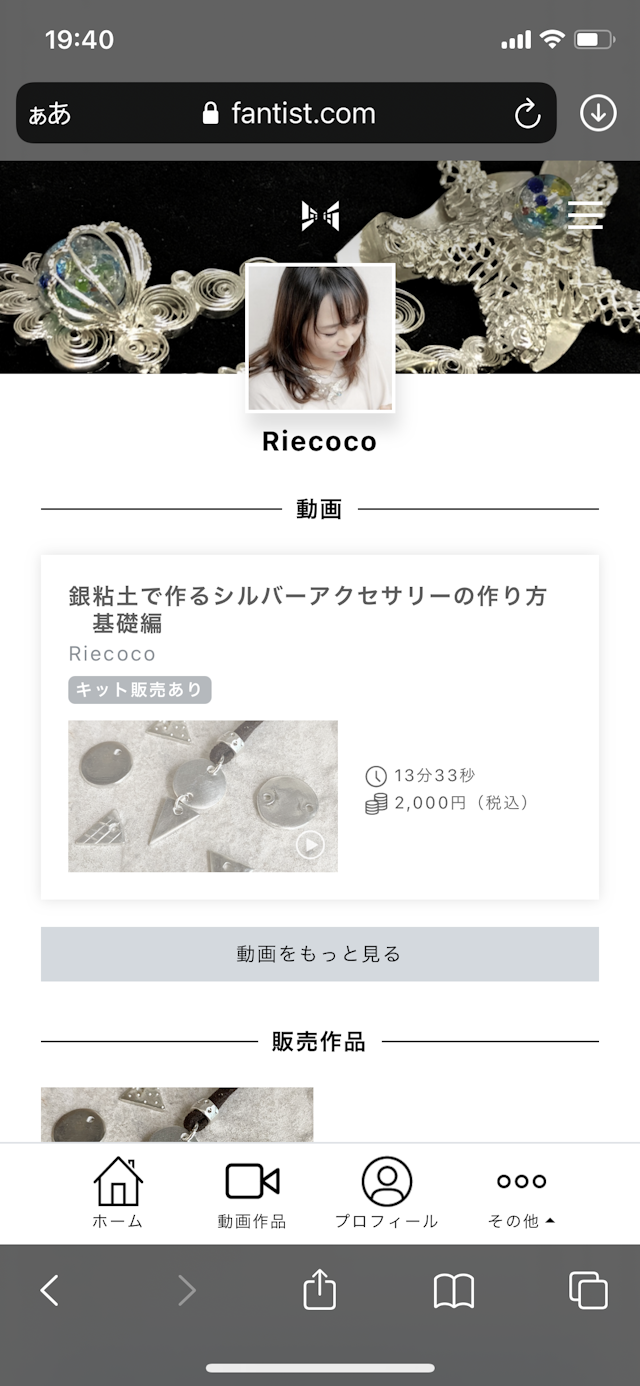Show all open Safari tabs

tap(588, 1290)
